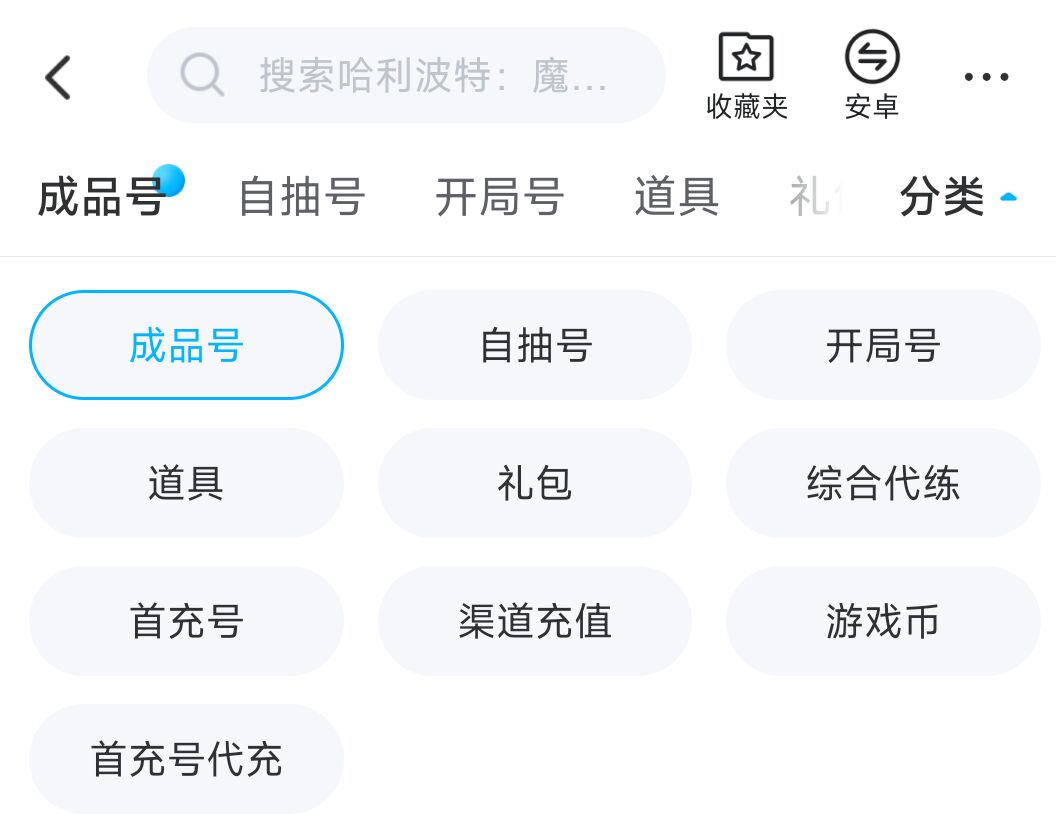The height and width of the screenshot is (814, 1056).
Task: Pick the 道具 category chip
Action: [x=186, y=483]
